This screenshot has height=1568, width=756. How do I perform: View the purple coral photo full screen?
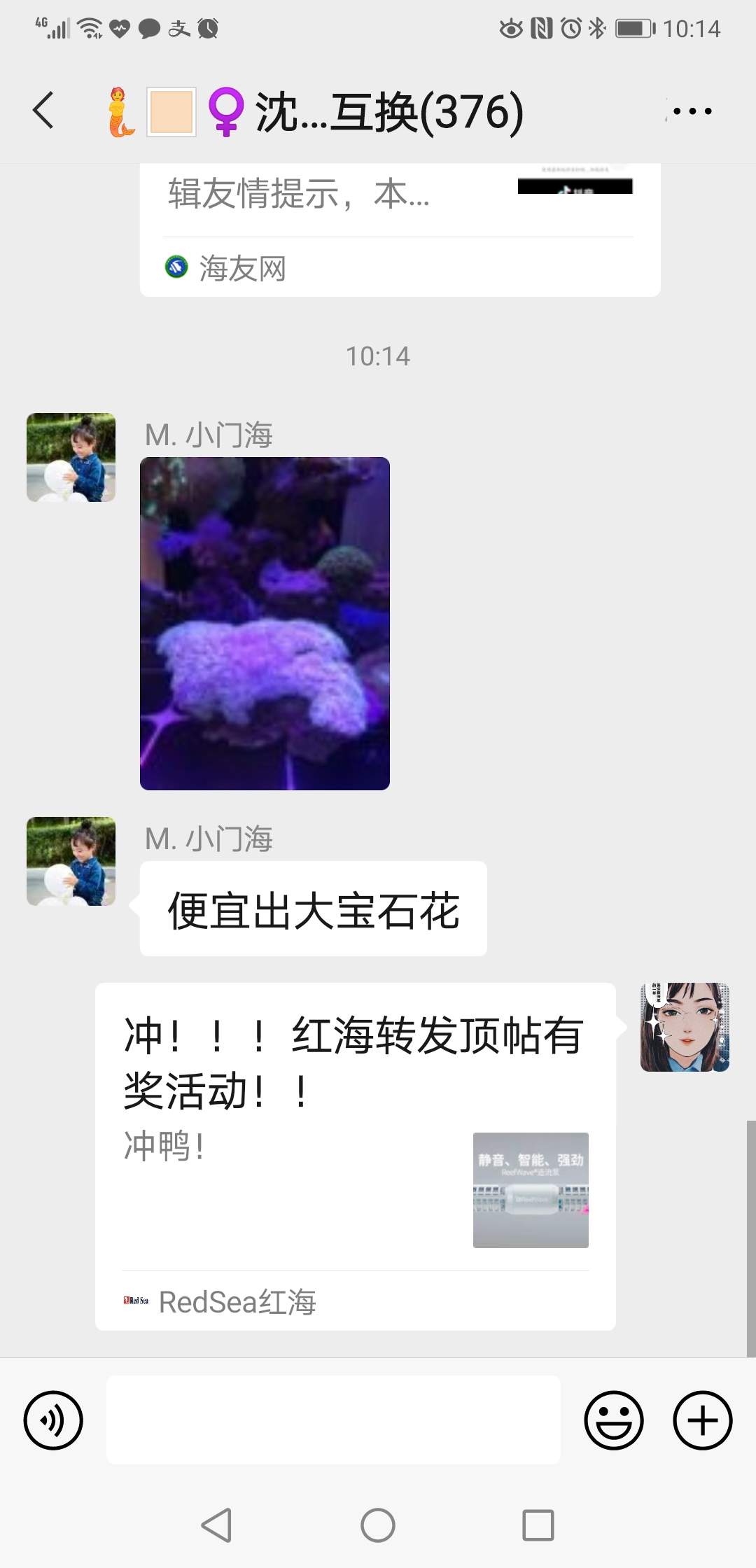265,623
